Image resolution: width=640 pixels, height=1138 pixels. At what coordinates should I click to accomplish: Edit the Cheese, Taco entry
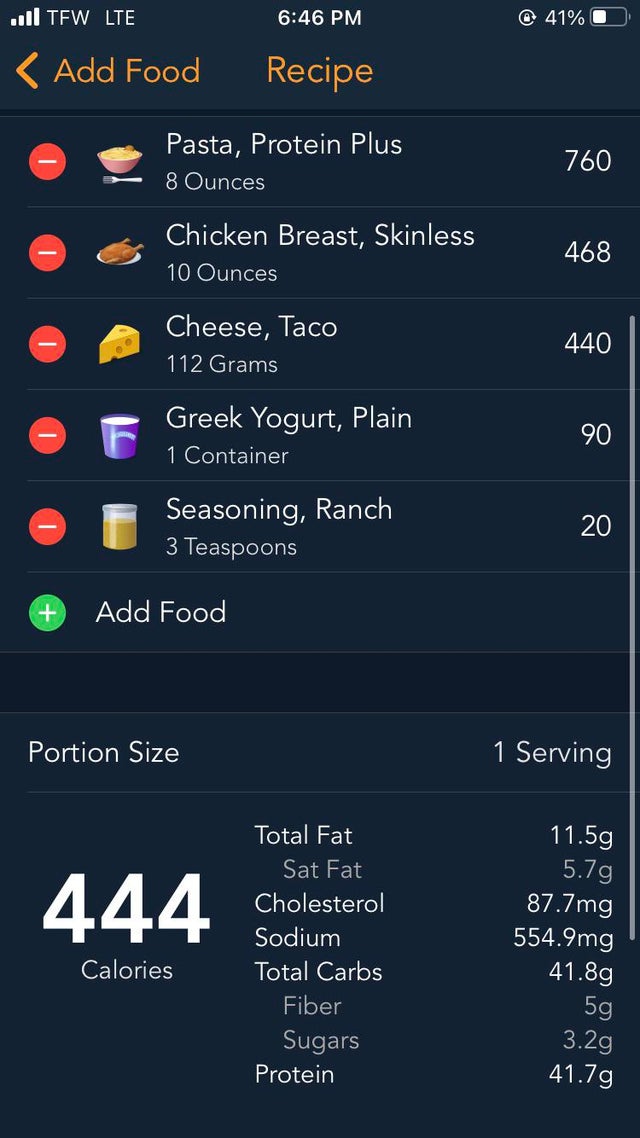tap(352, 344)
